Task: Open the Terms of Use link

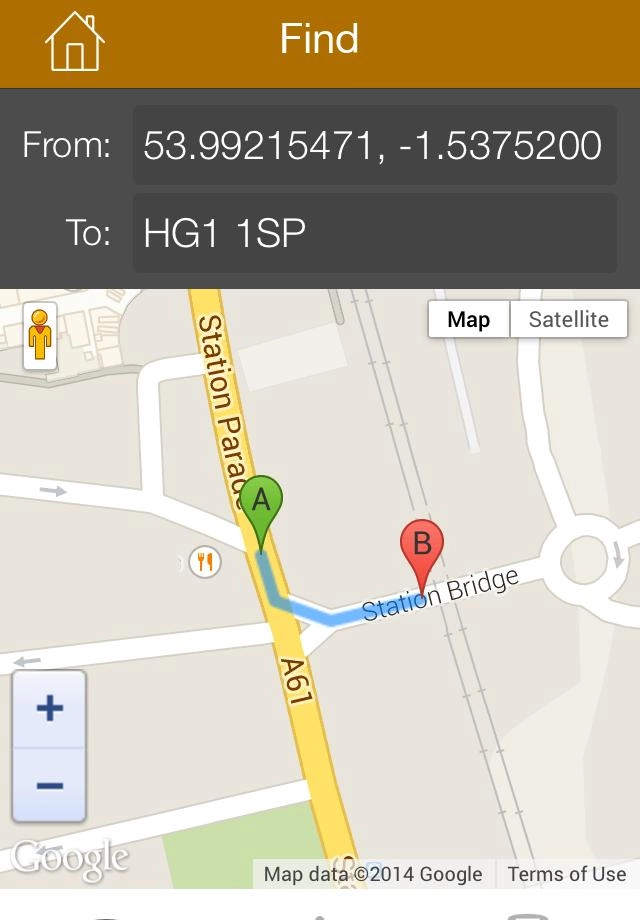Action: coord(566,874)
